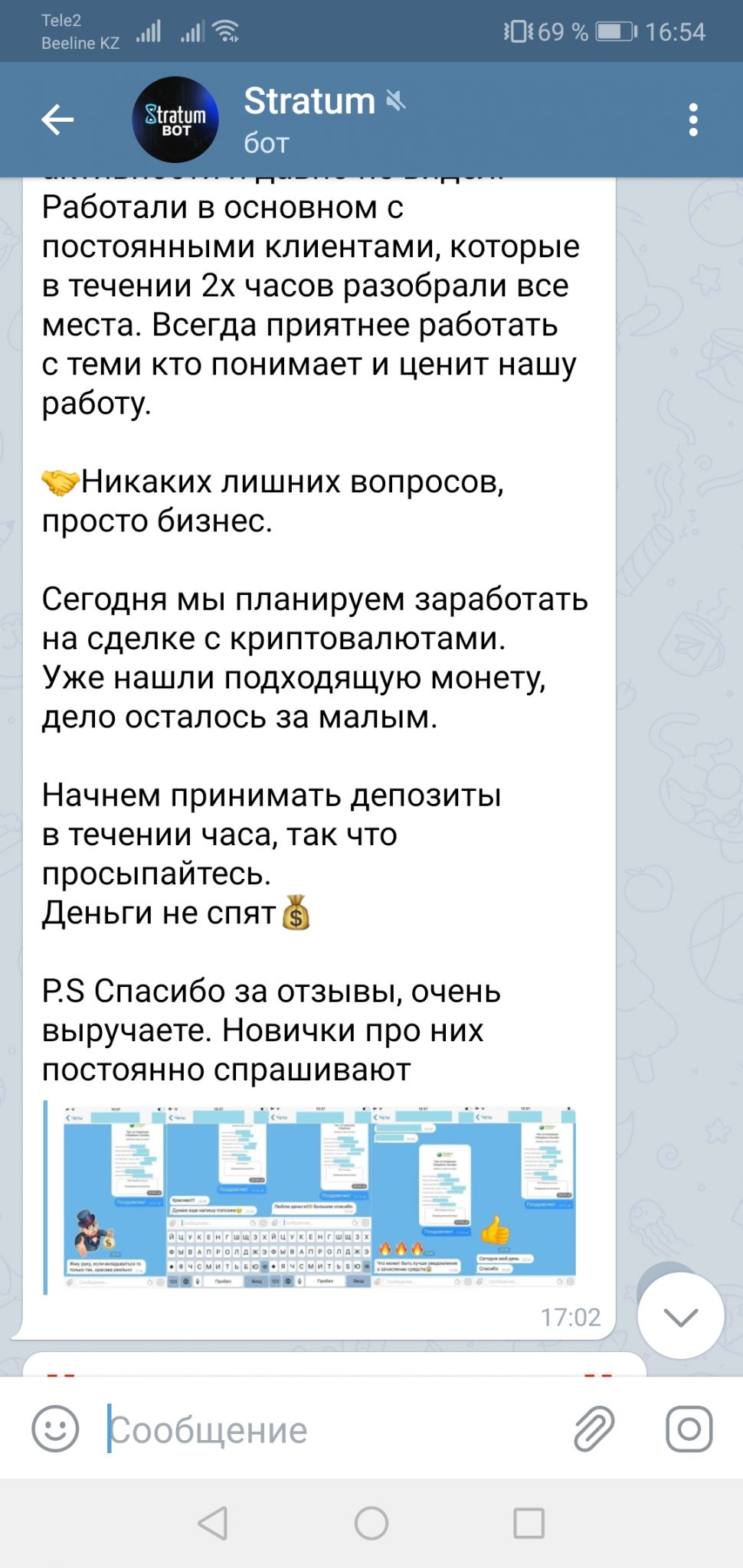This screenshot has width=743, height=1568.
Task: Go back to the chat list
Action: click(x=57, y=119)
